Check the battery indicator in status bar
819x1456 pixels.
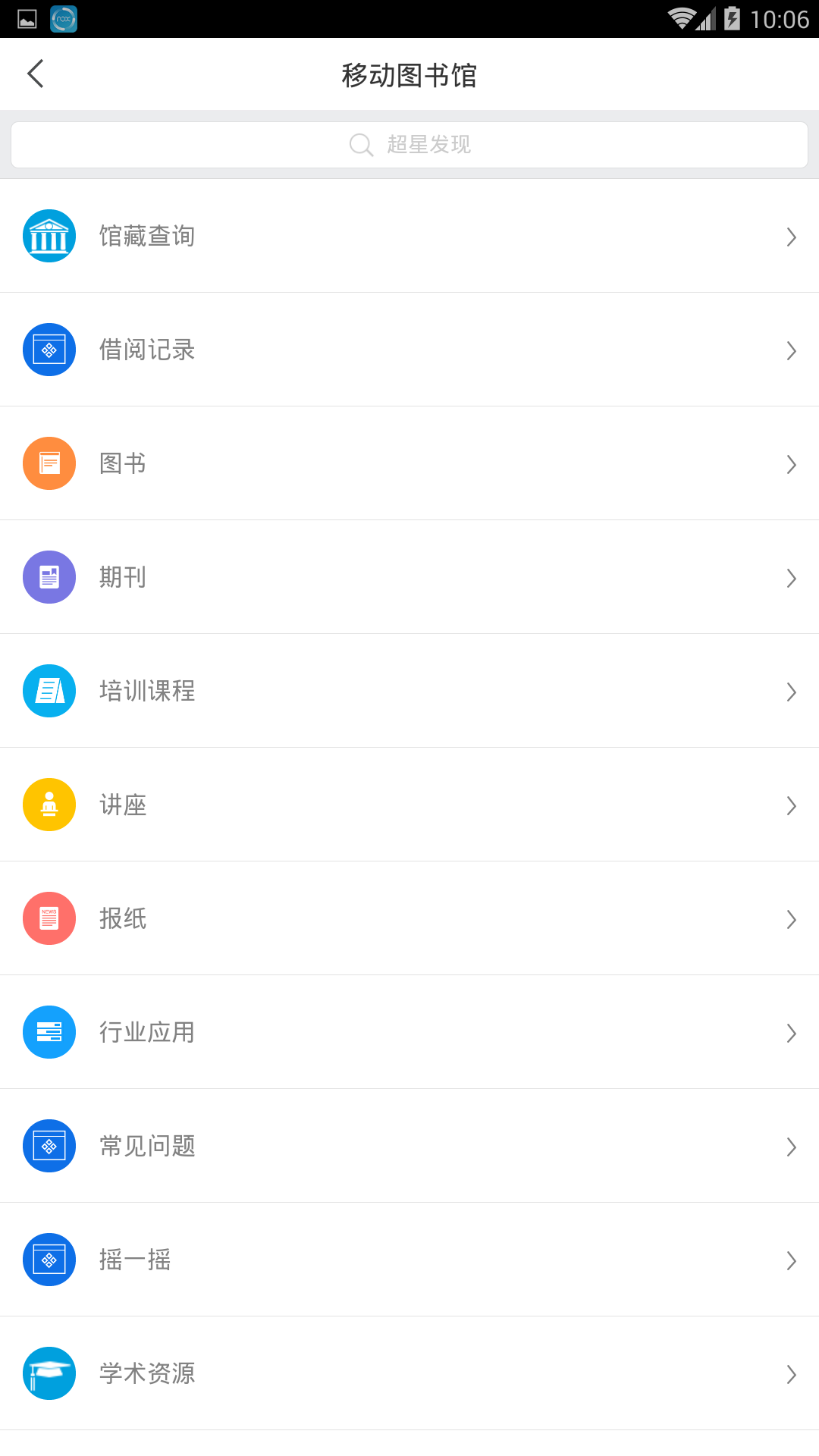click(730, 18)
